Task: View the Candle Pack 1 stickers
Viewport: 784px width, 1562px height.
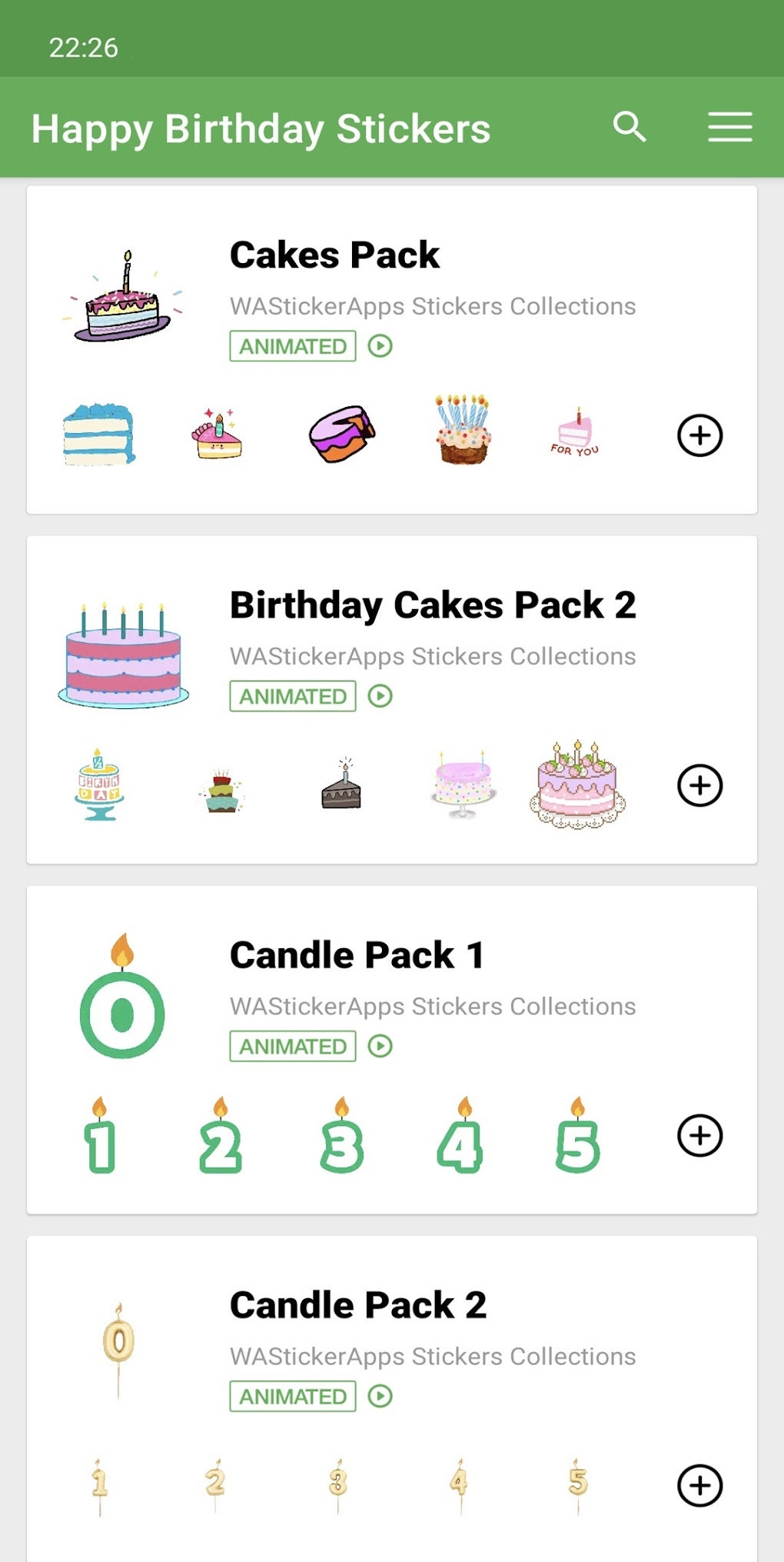Action: tap(357, 955)
